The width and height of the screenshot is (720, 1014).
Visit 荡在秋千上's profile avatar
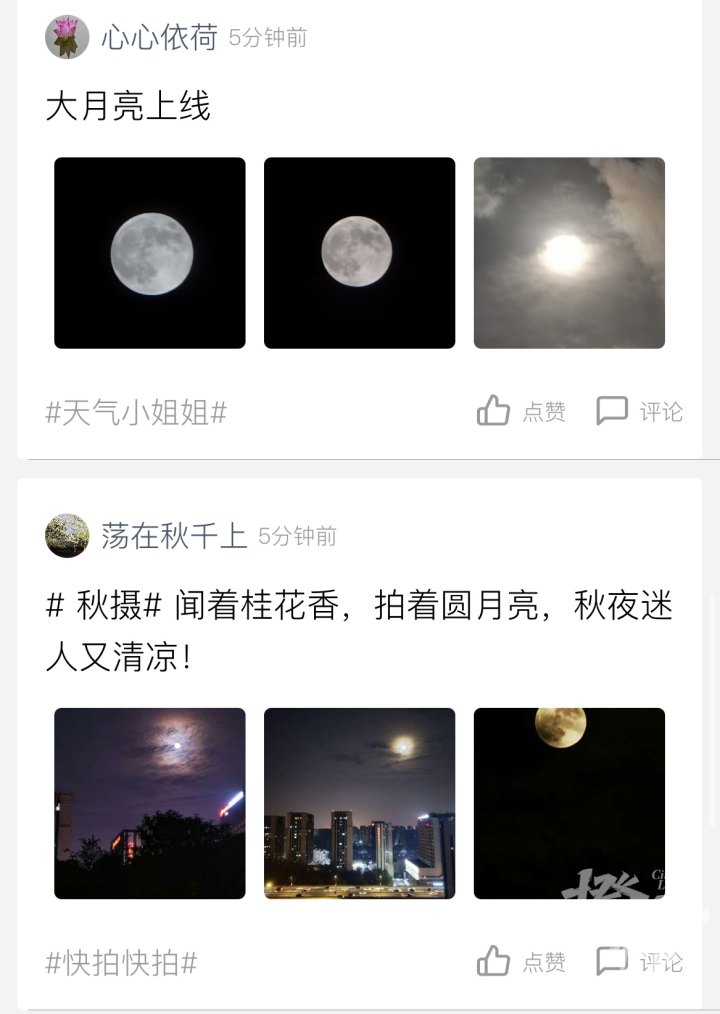[67, 536]
